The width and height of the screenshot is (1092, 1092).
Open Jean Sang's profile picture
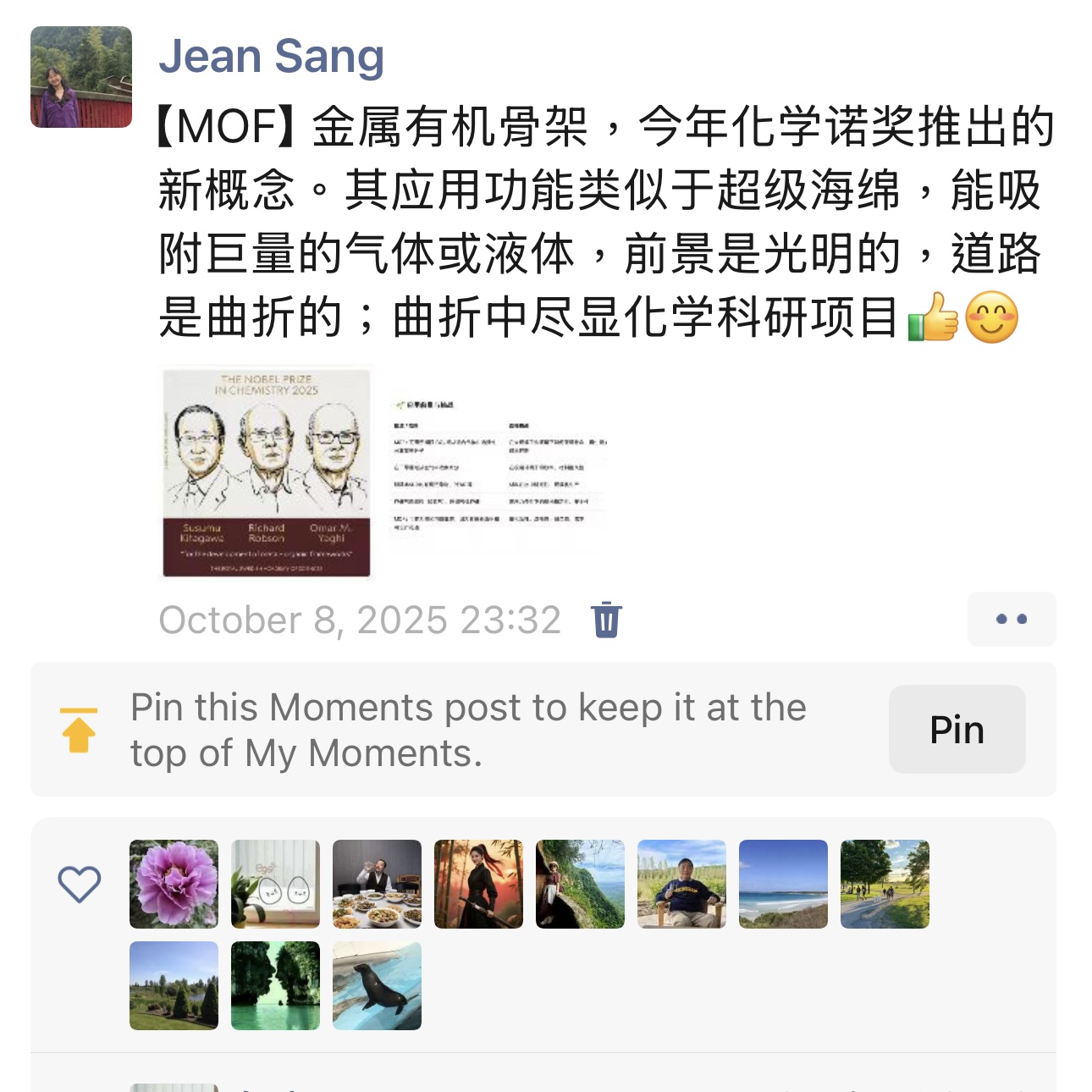point(81,77)
